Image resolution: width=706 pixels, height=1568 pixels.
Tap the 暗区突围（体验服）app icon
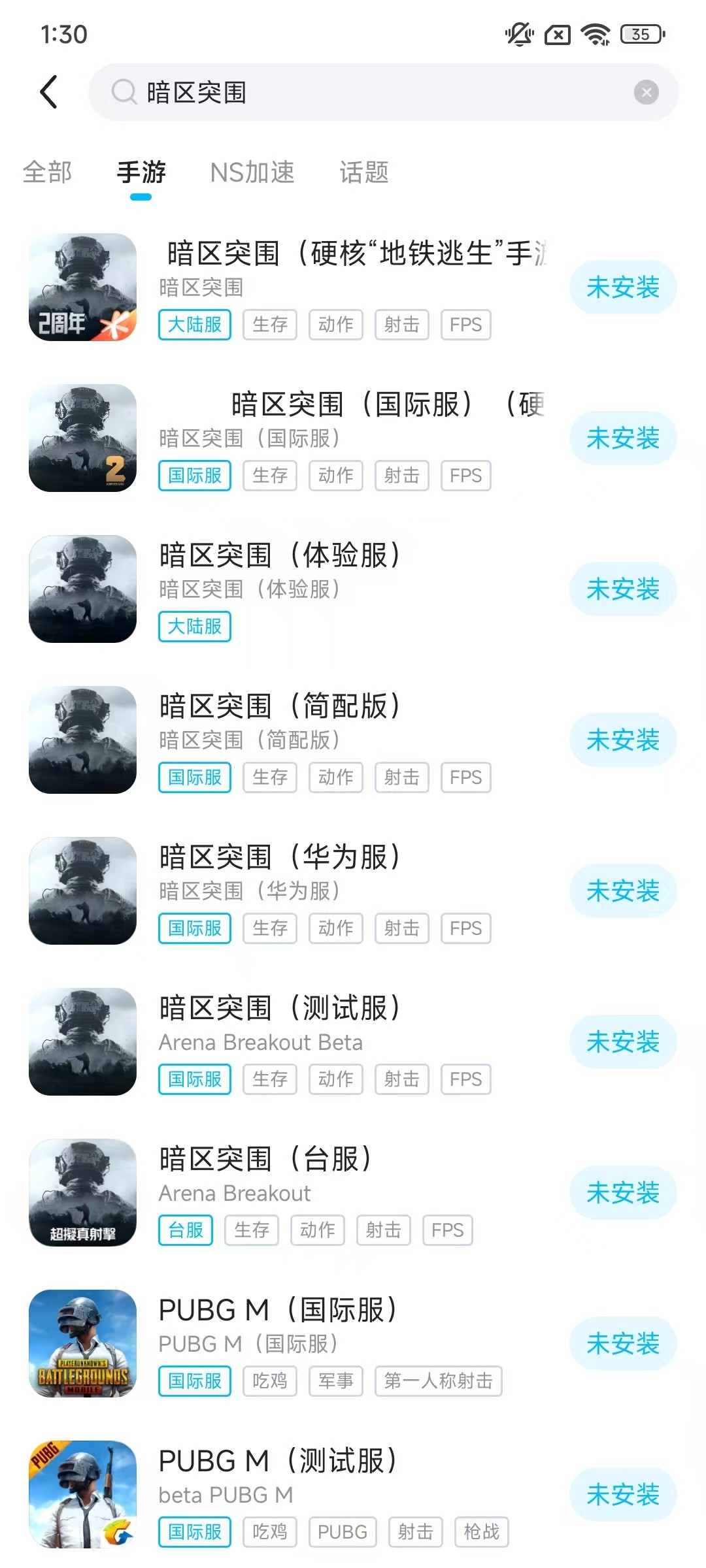(x=83, y=589)
